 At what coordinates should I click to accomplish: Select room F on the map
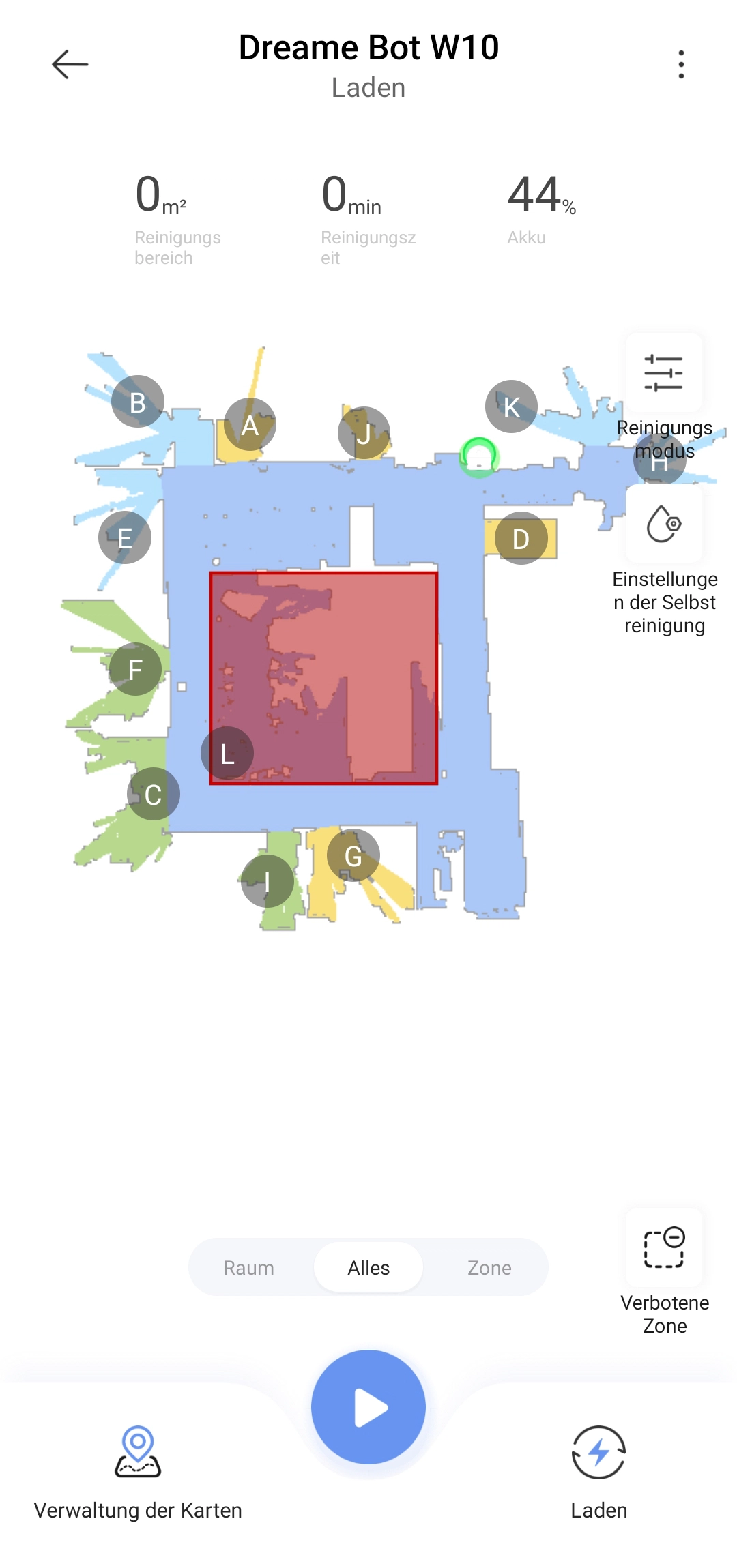pyautogui.click(x=135, y=669)
